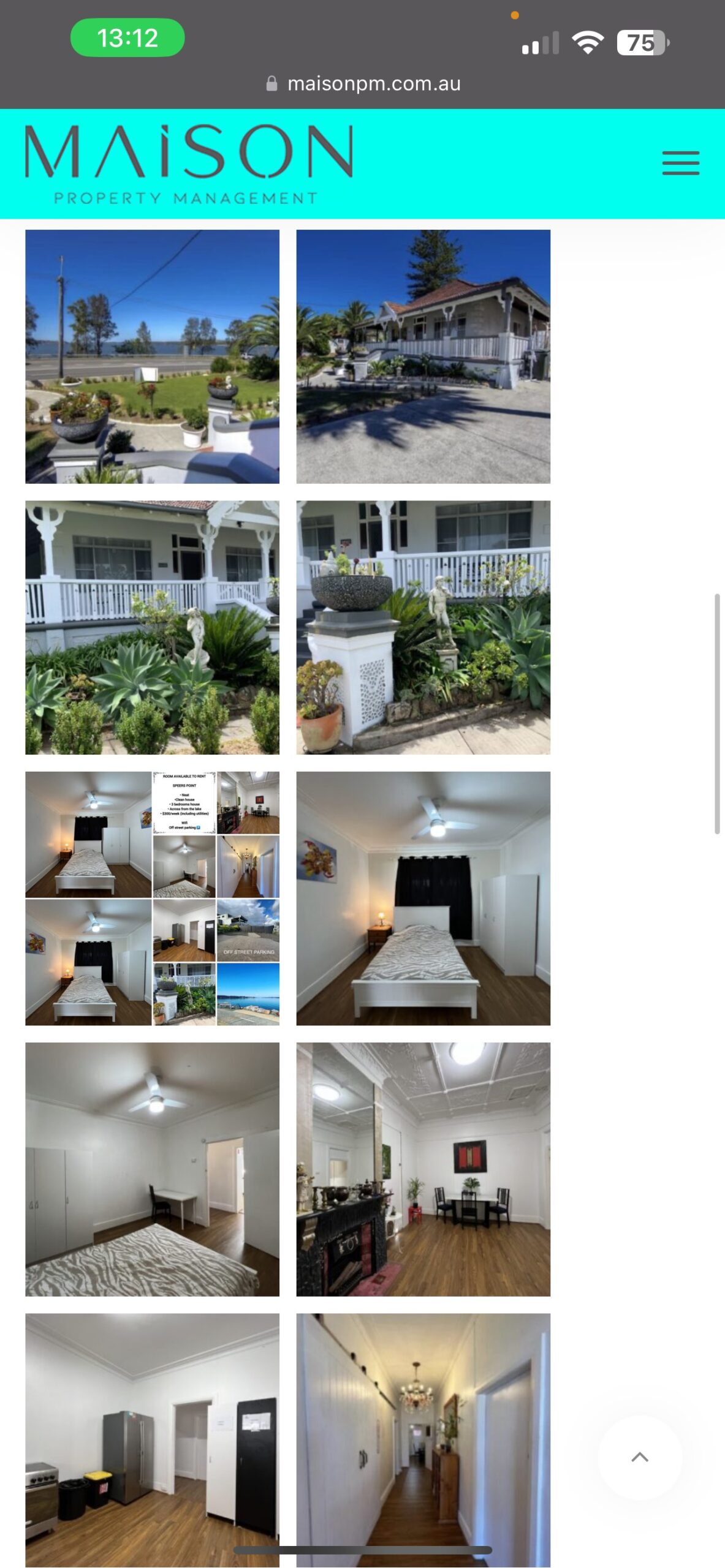
Task: View the kitchen with fridge photo
Action: [x=152, y=1440]
